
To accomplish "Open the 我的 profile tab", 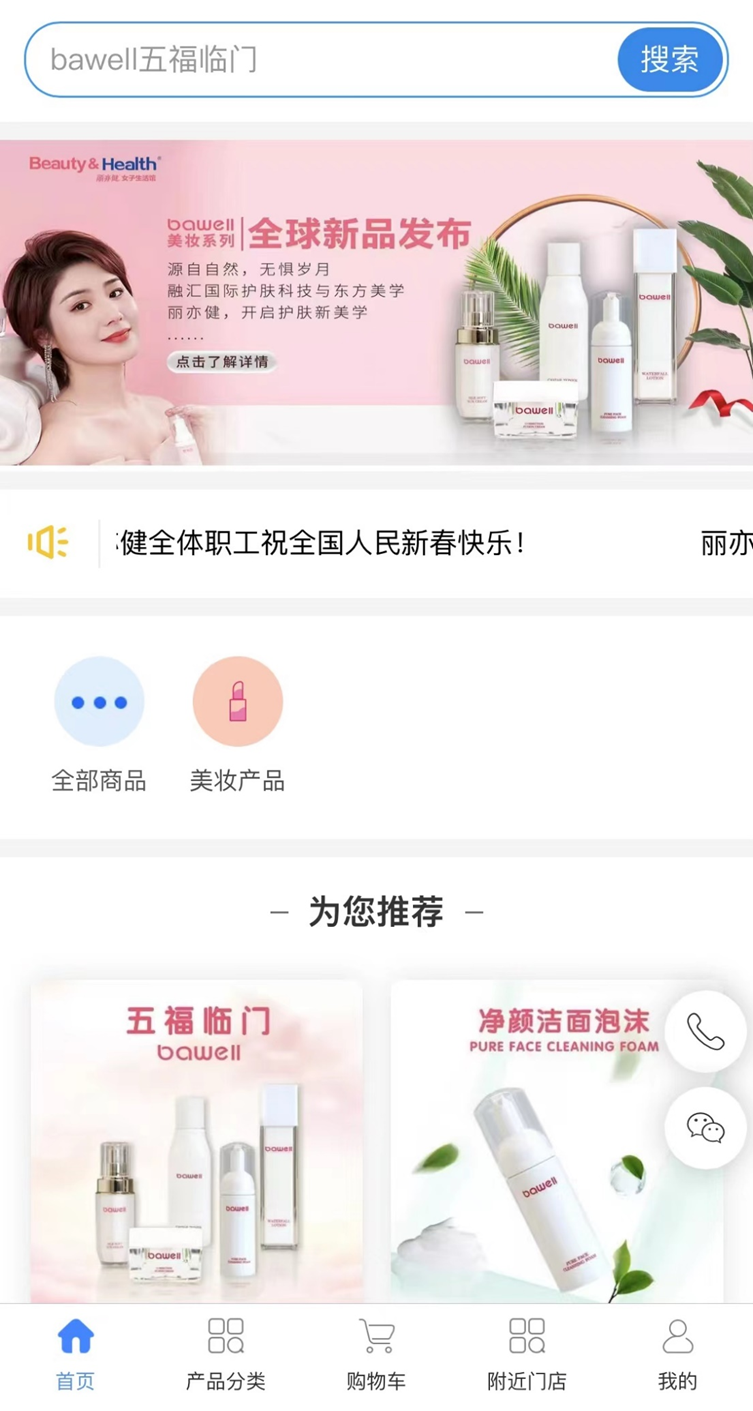I will (677, 1355).
